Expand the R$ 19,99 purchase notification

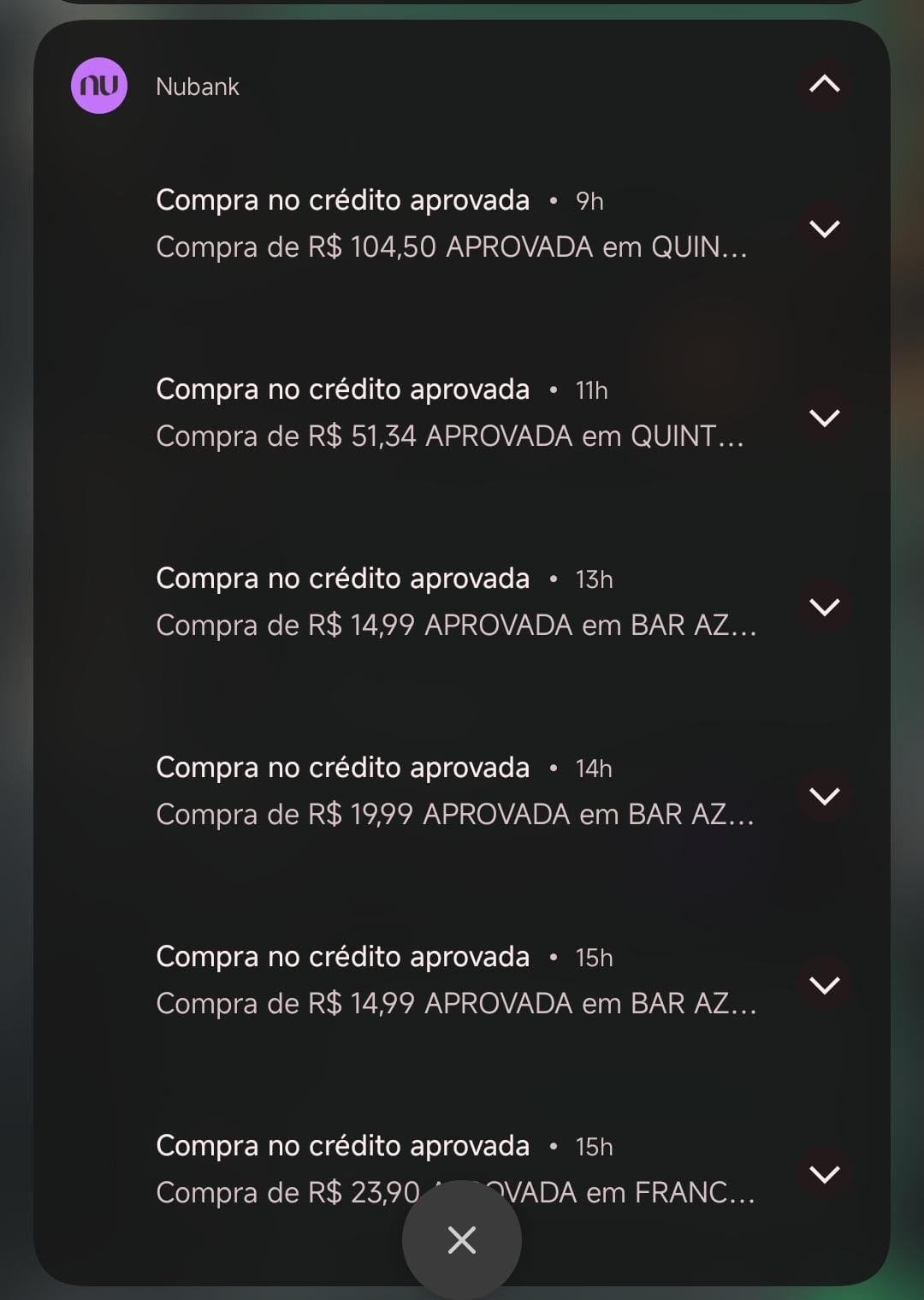coord(824,796)
